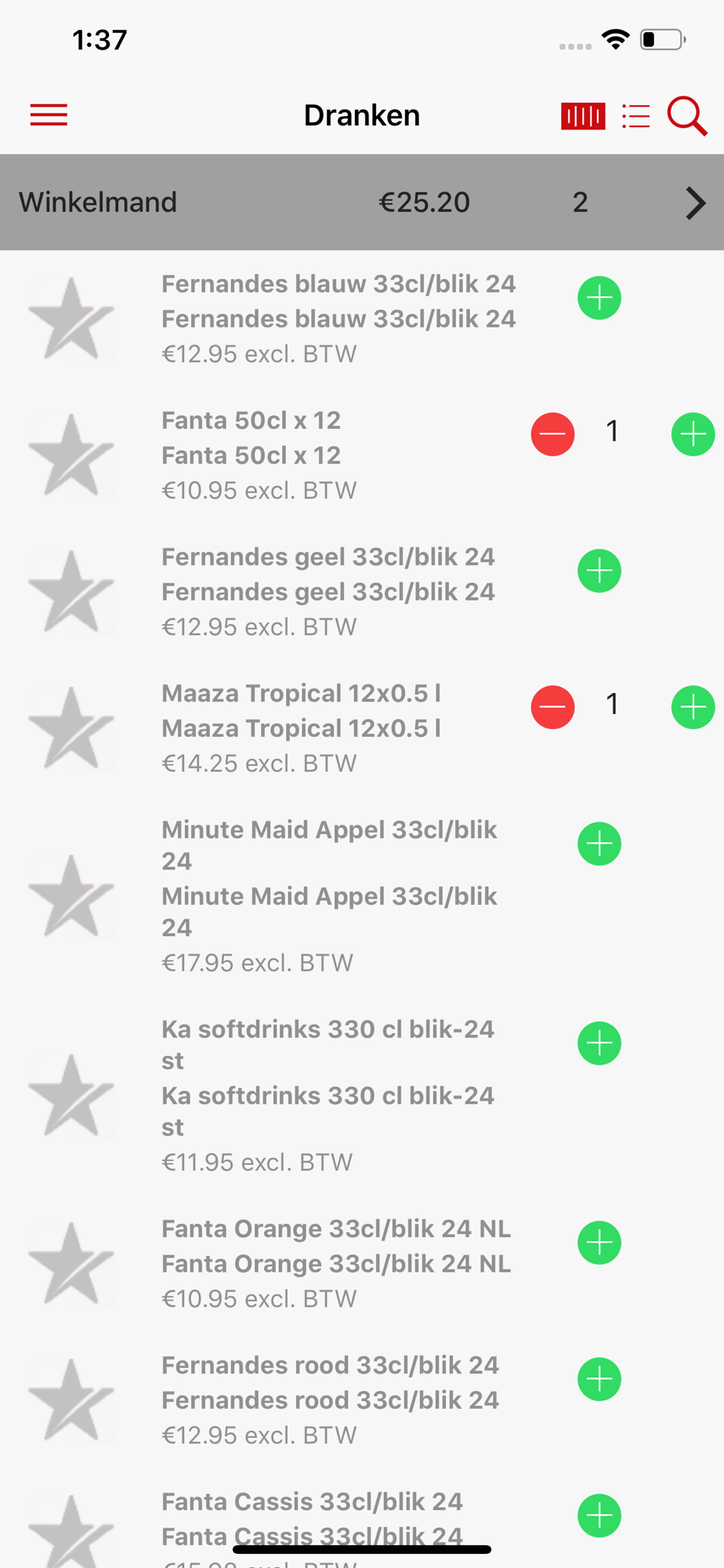Open the Winkelmand cart bar

(362, 202)
